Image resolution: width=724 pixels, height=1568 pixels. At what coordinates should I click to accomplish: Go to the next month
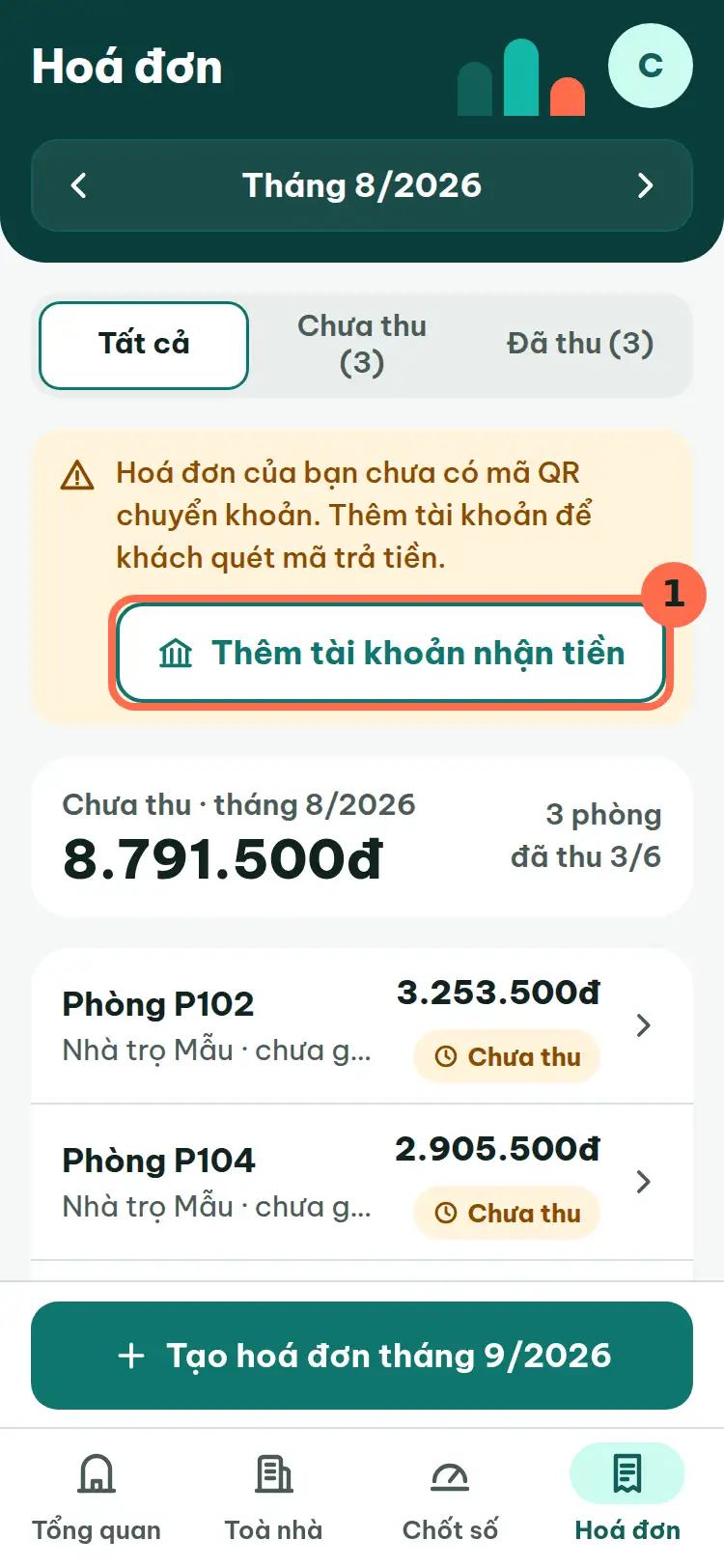[645, 185]
